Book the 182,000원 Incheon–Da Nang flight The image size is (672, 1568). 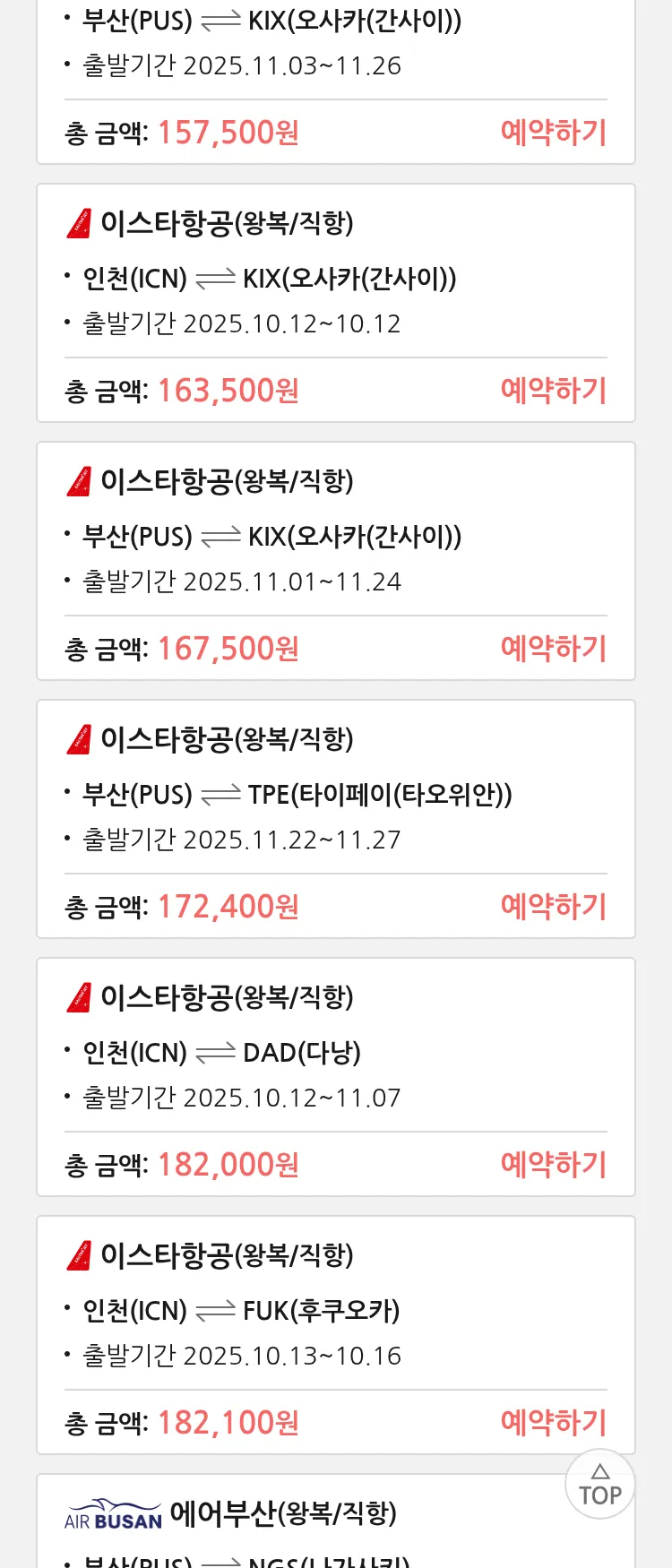point(553,1165)
